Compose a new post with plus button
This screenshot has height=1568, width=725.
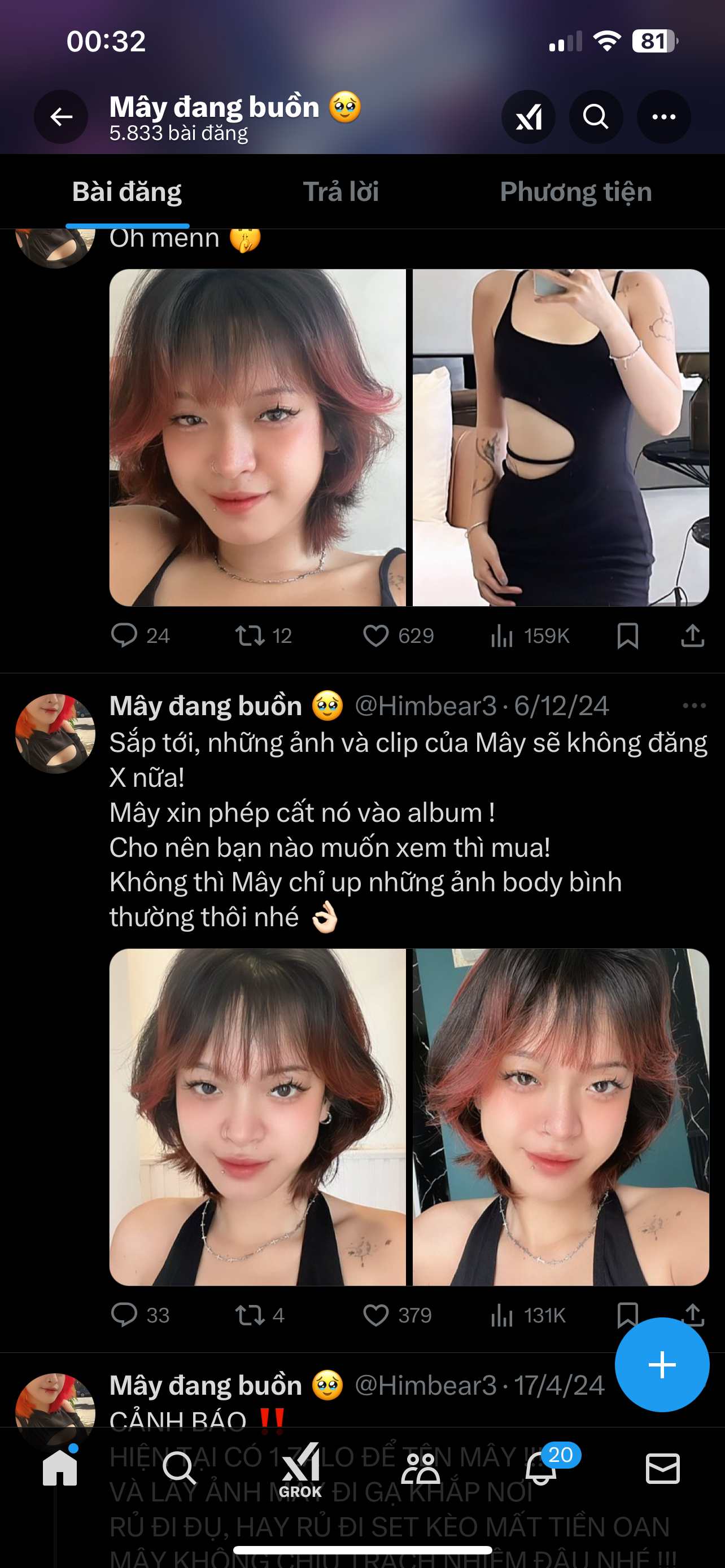click(662, 1365)
